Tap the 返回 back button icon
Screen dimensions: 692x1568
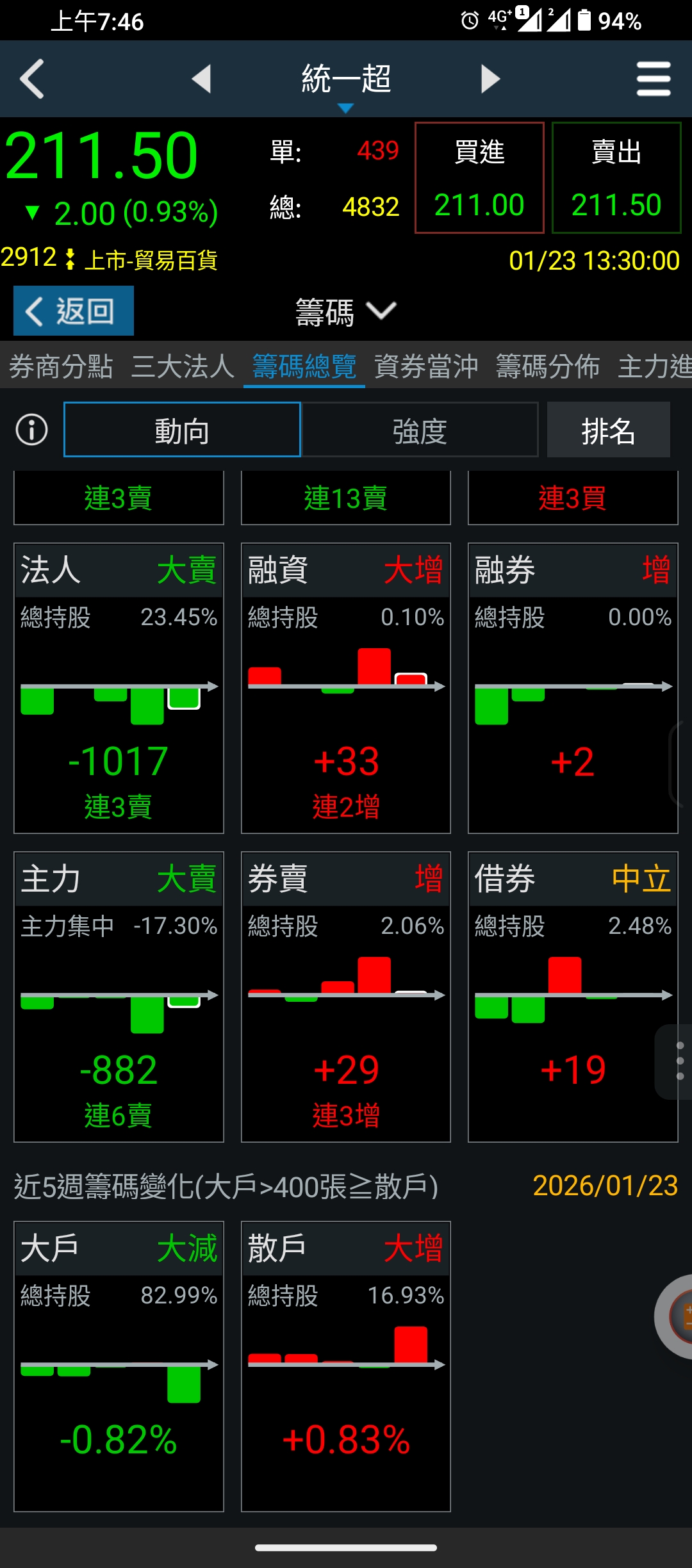72,311
